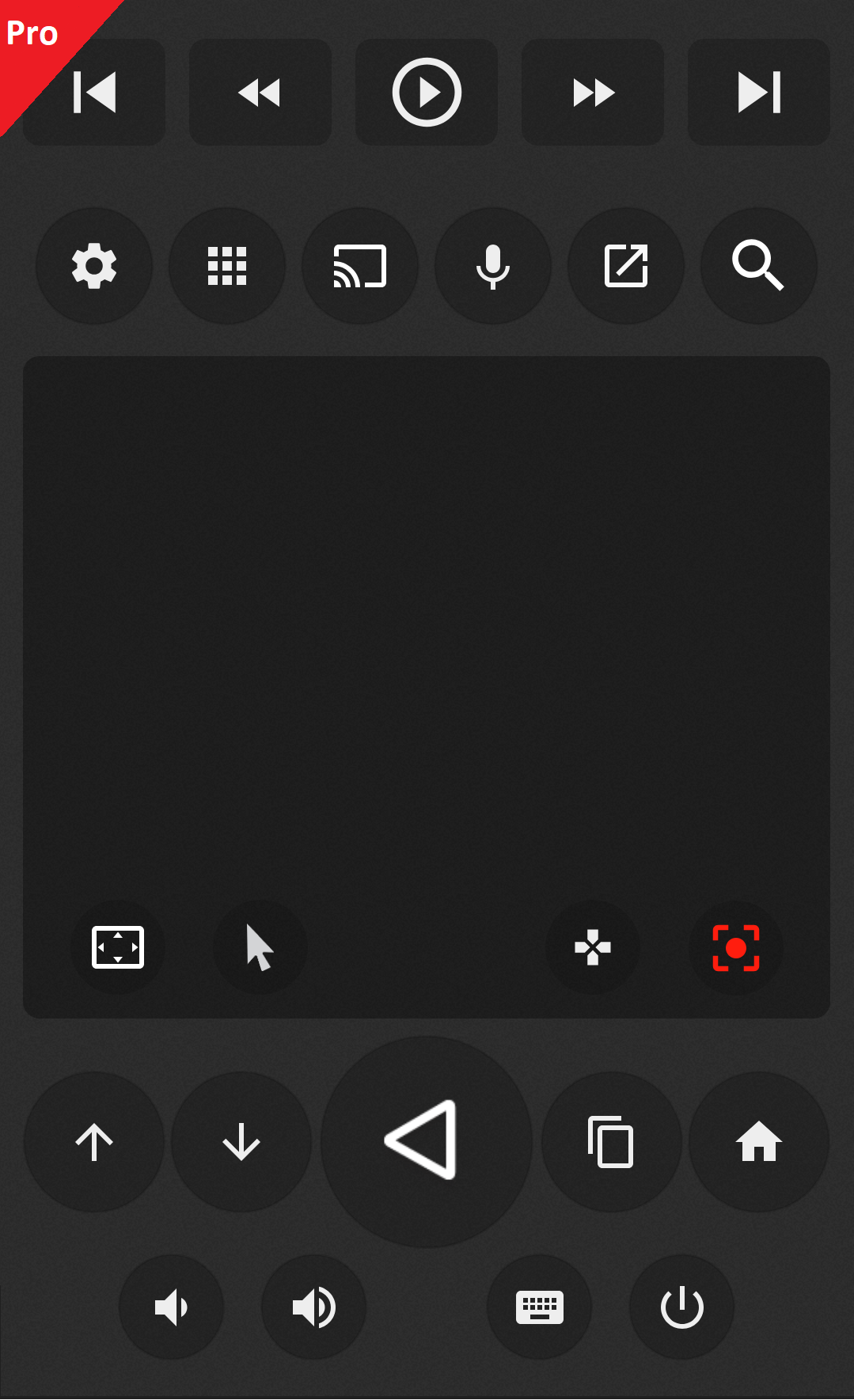Open the settings gear
The height and width of the screenshot is (1400, 854).
click(x=94, y=266)
